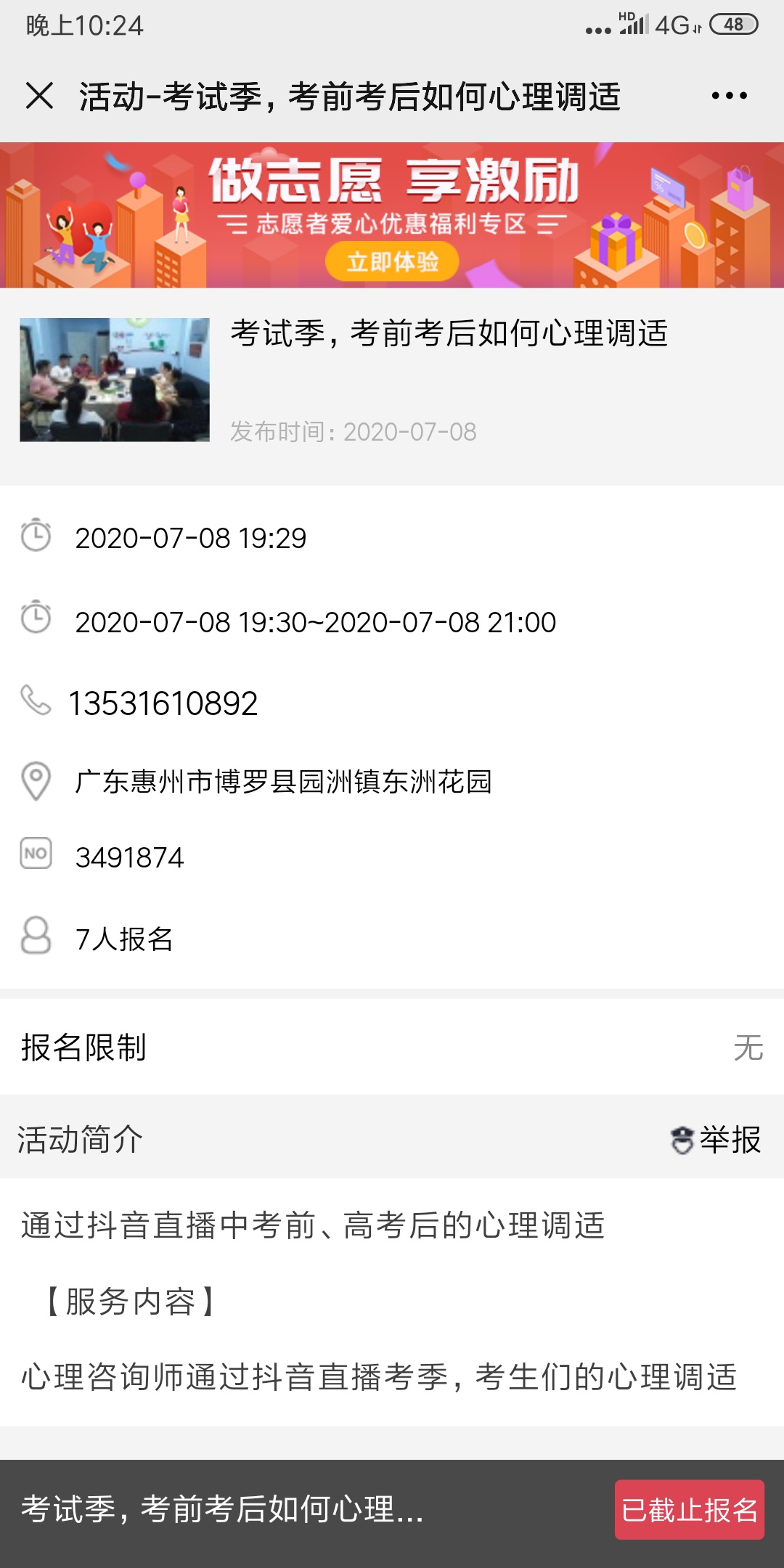View the activity cover photo
Image resolution: width=784 pixels, height=1568 pixels.
tap(115, 380)
